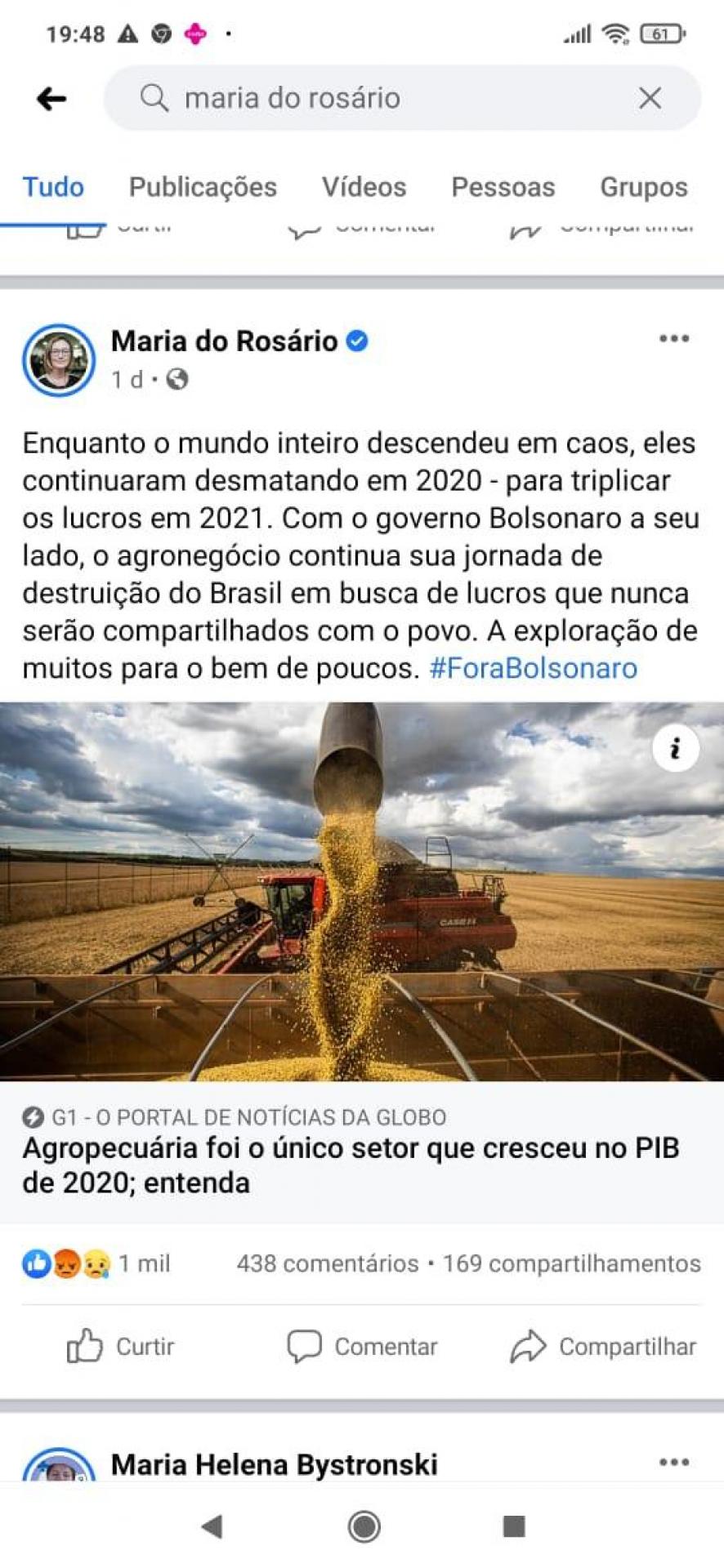724x1568 pixels.
Task: Open options menu on Maria do Rosário's post
Action: tap(673, 339)
